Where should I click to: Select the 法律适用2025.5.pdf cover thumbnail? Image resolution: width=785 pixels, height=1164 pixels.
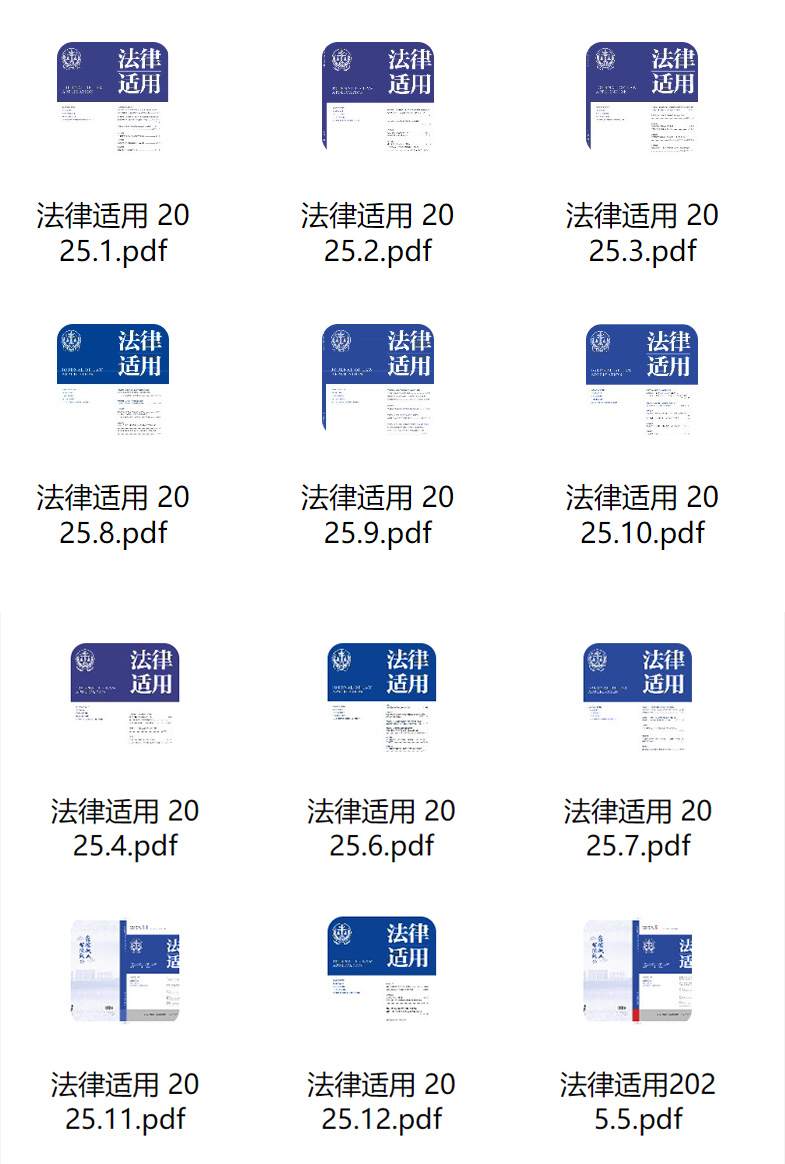637,970
